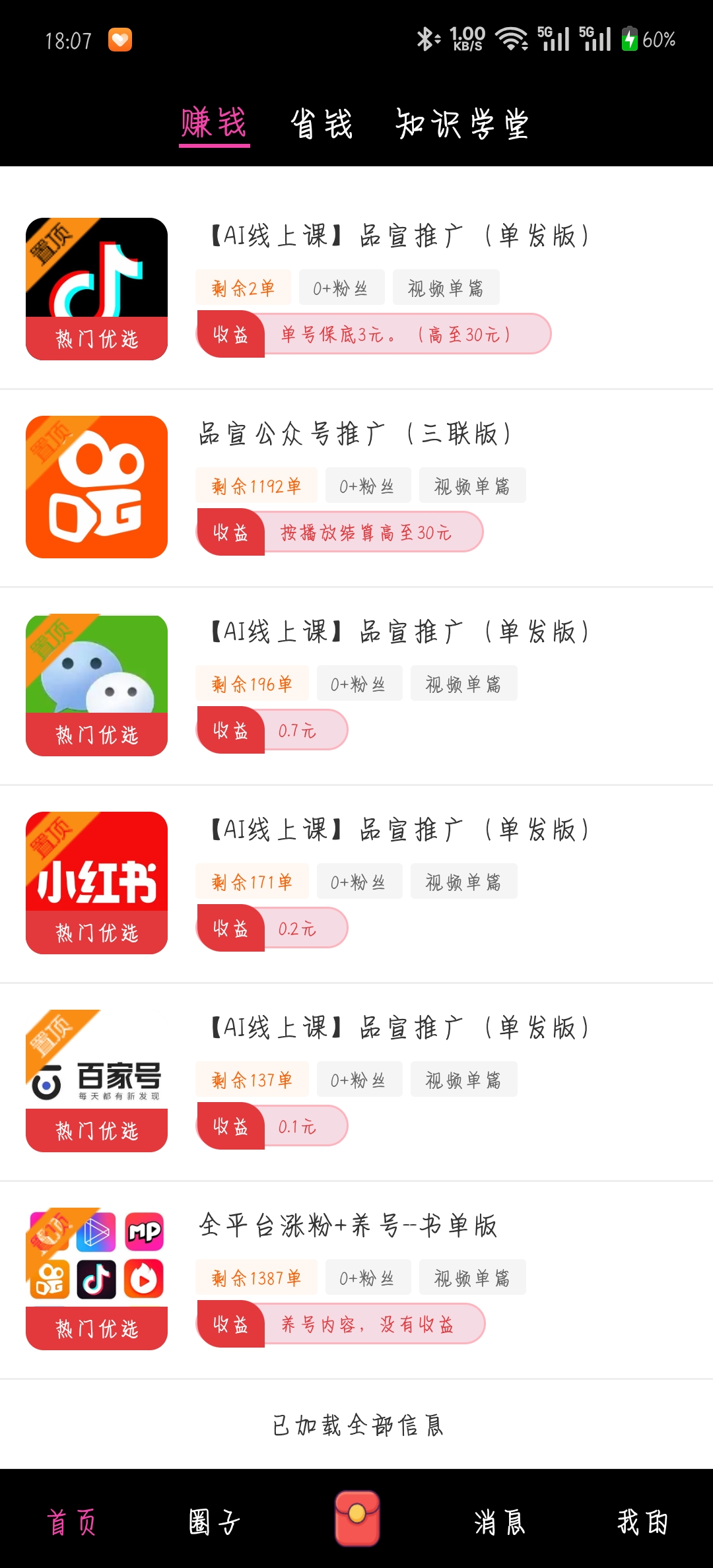Toggle the 热门优选 badge on Douyin task
The image size is (713, 1568).
tap(96, 341)
